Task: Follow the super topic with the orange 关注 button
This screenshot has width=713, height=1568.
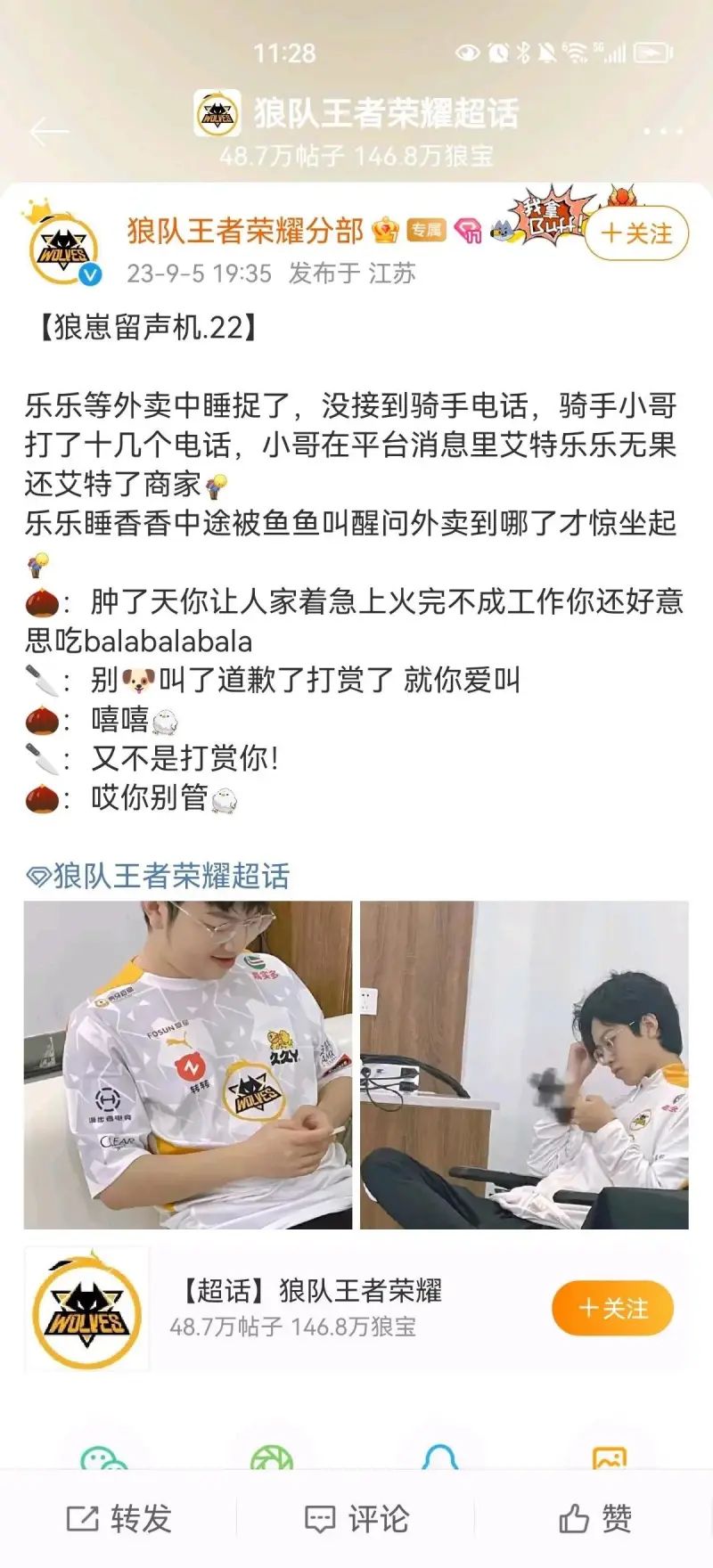Action: click(612, 1308)
